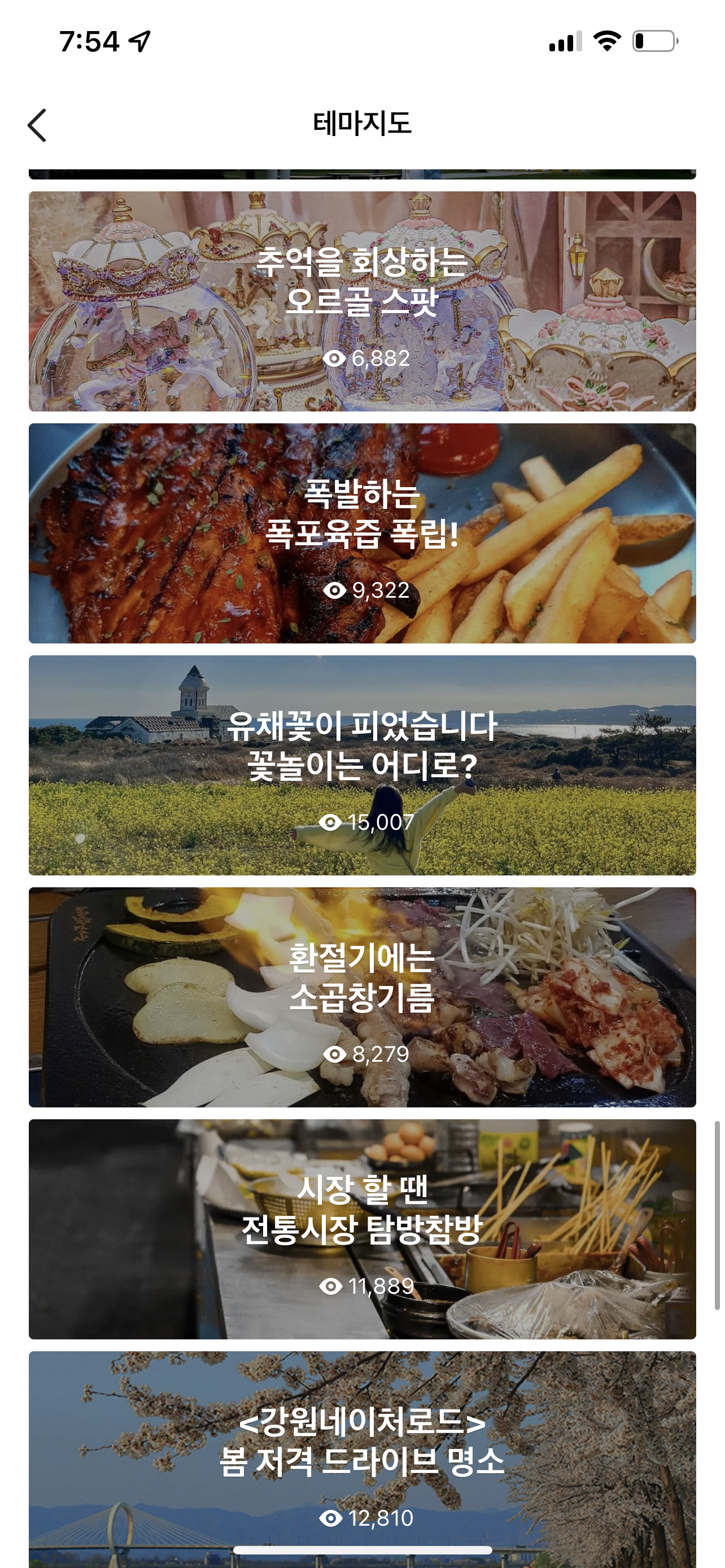Tap the 강원네이처로드 봄 저격 드라이브 명소 card
This screenshot has width=725, height=1568.
pos(362,1455)
